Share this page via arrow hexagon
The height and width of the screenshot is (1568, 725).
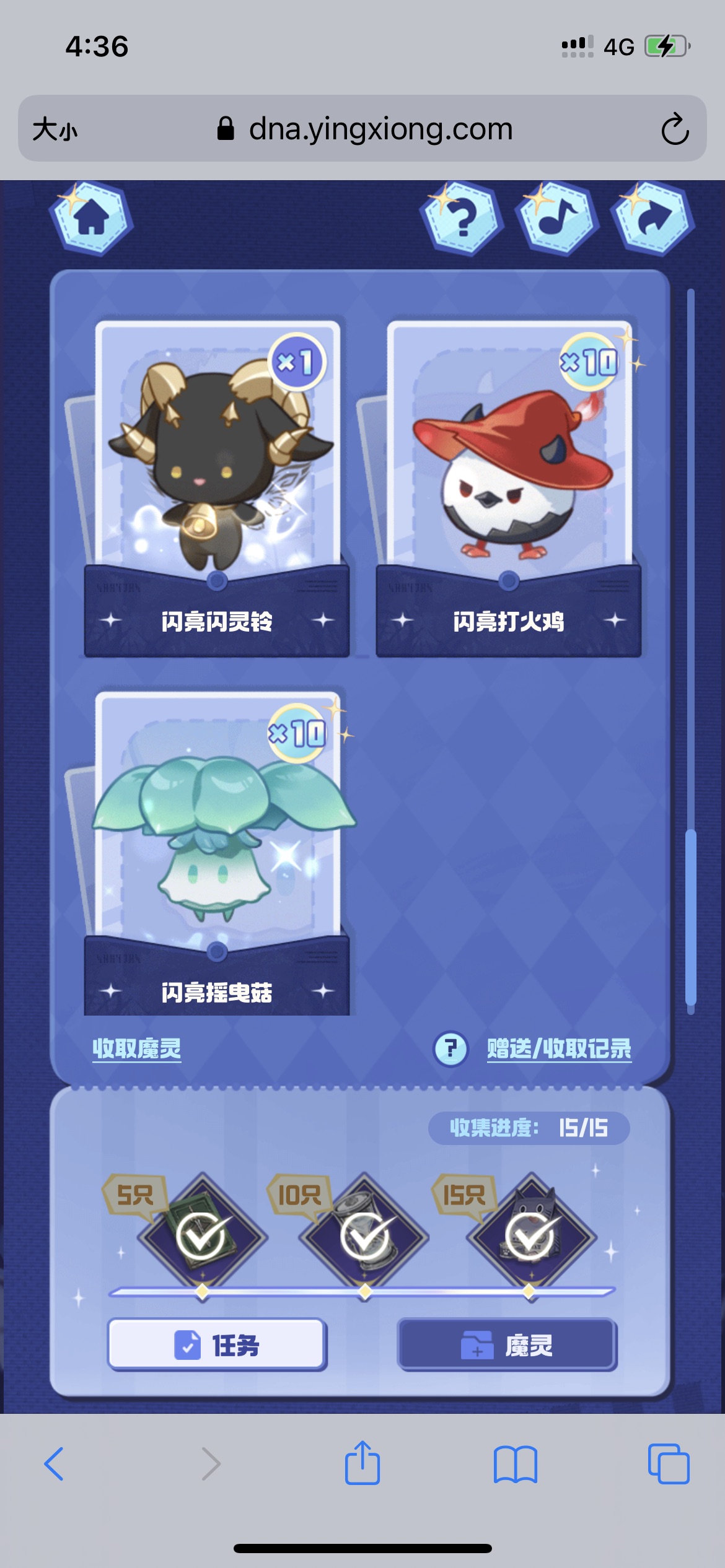pyautogui.click(x=652, y=218)
